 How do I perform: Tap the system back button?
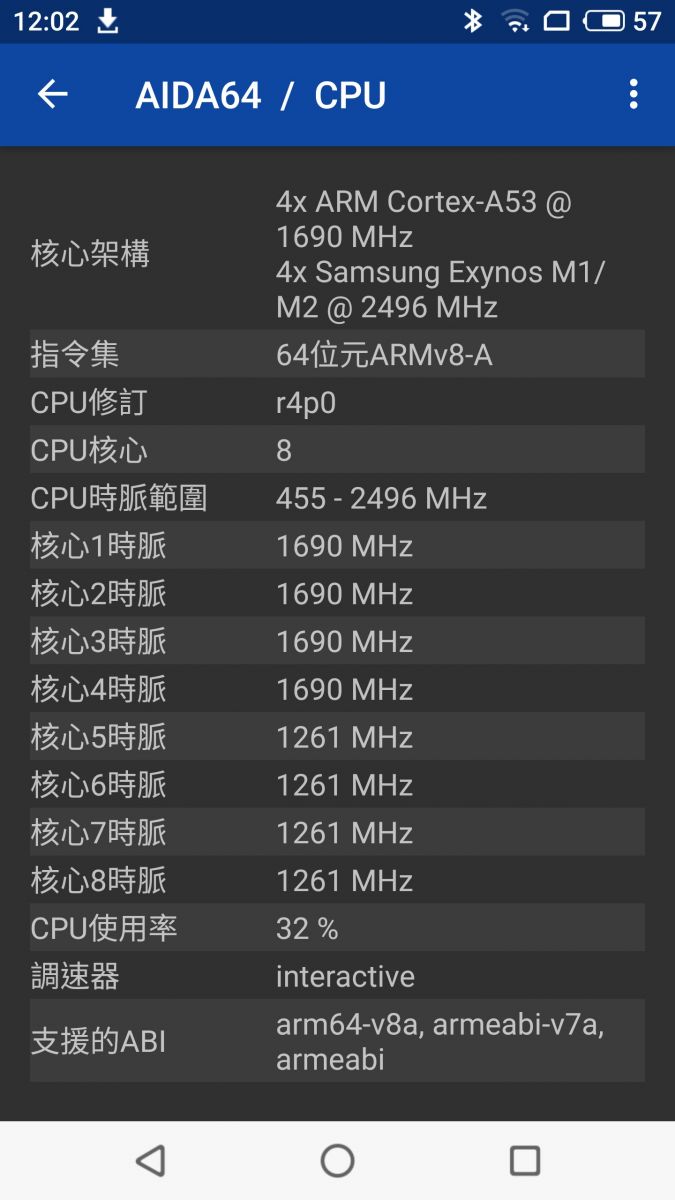[x=150, y=1160]
